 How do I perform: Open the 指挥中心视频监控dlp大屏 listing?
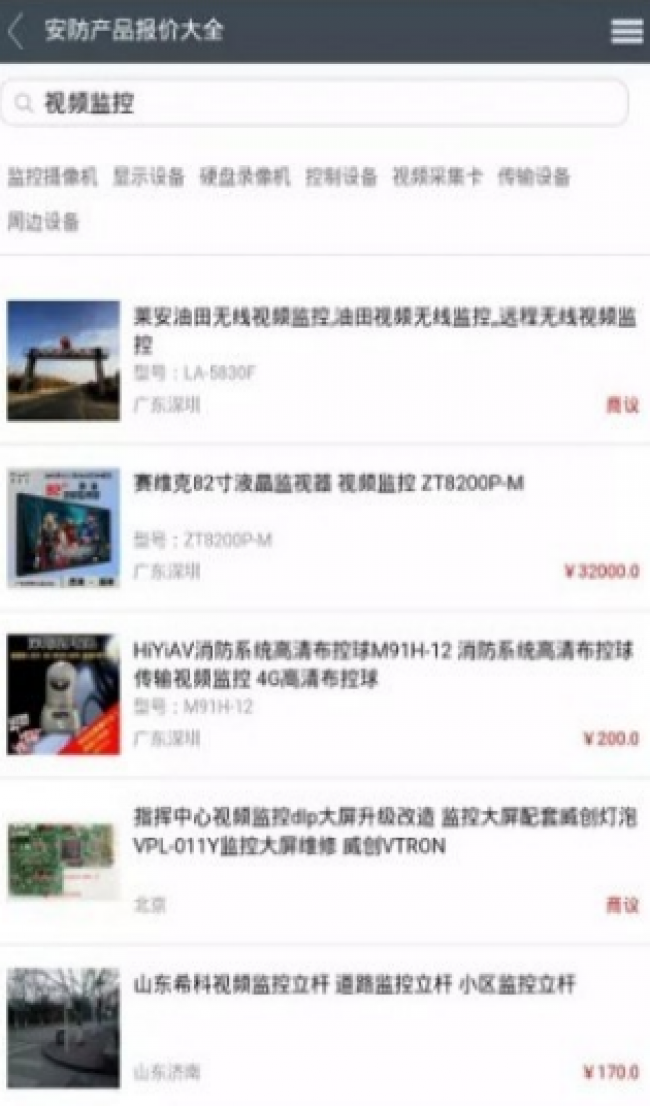(384, 831)
